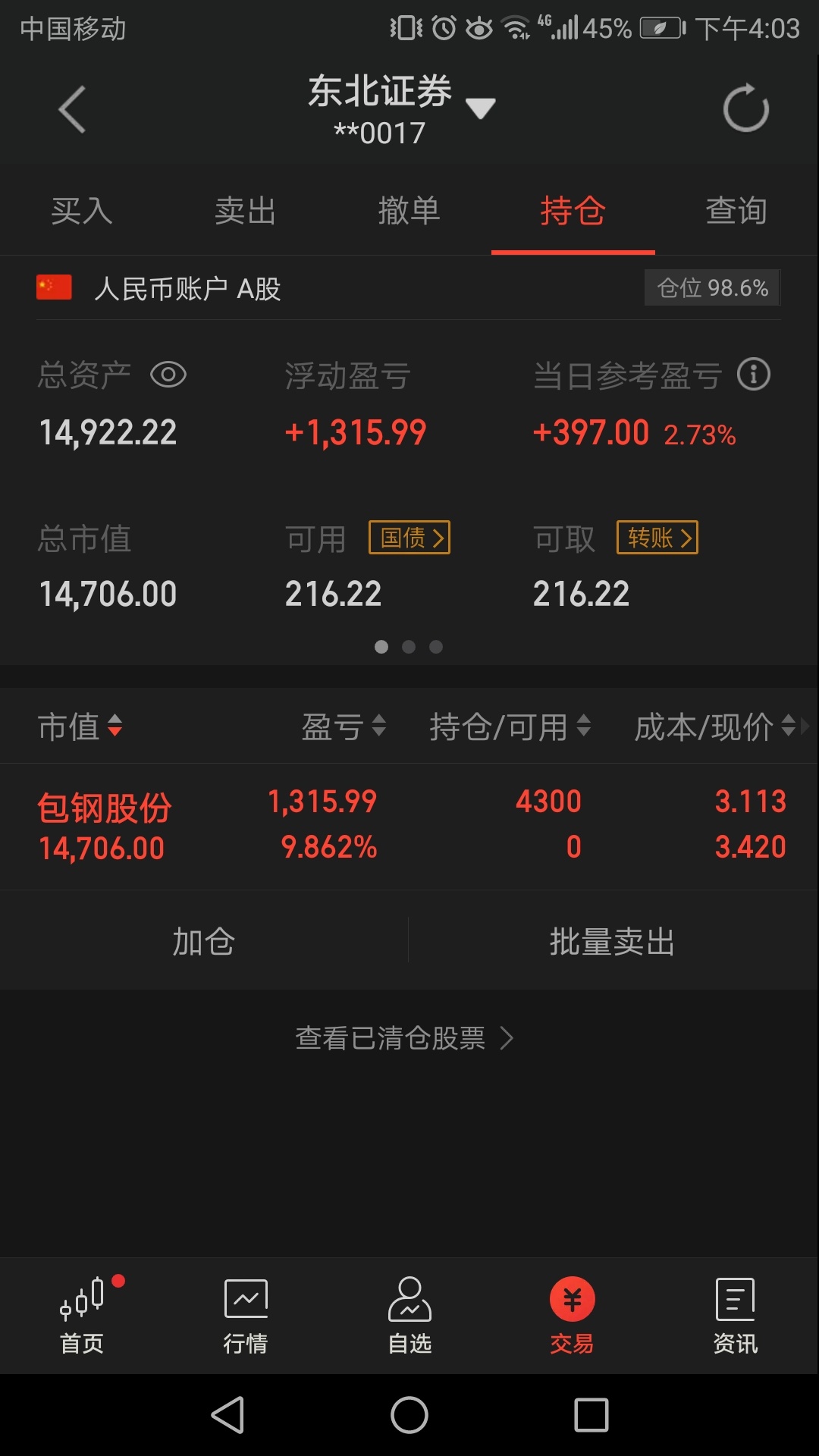Image resolution: width=819 pixels, height=1456 pixels.
Task: Open 行情 in bottom navigation
Action: [246, 1316]
